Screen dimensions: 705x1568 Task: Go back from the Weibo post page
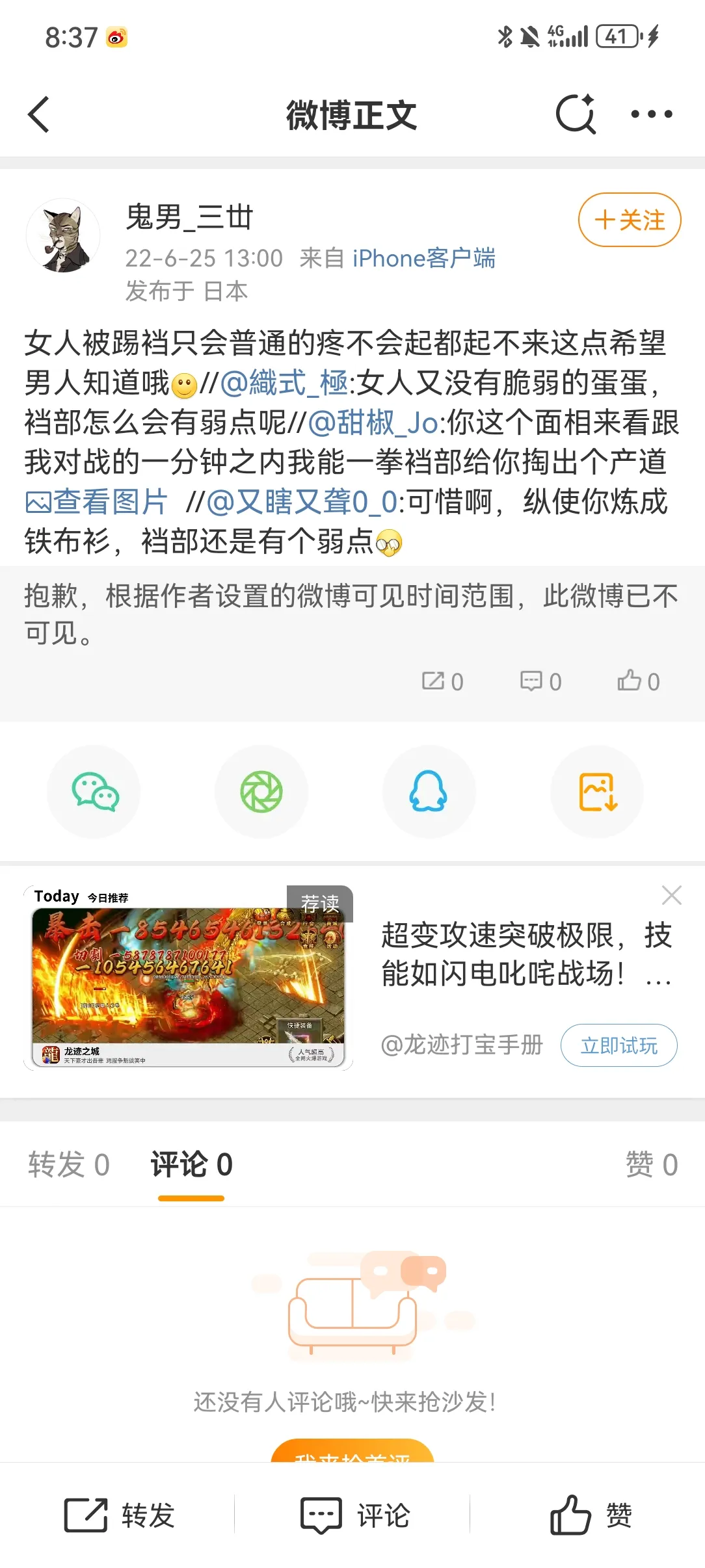click(x=39, y=114)
